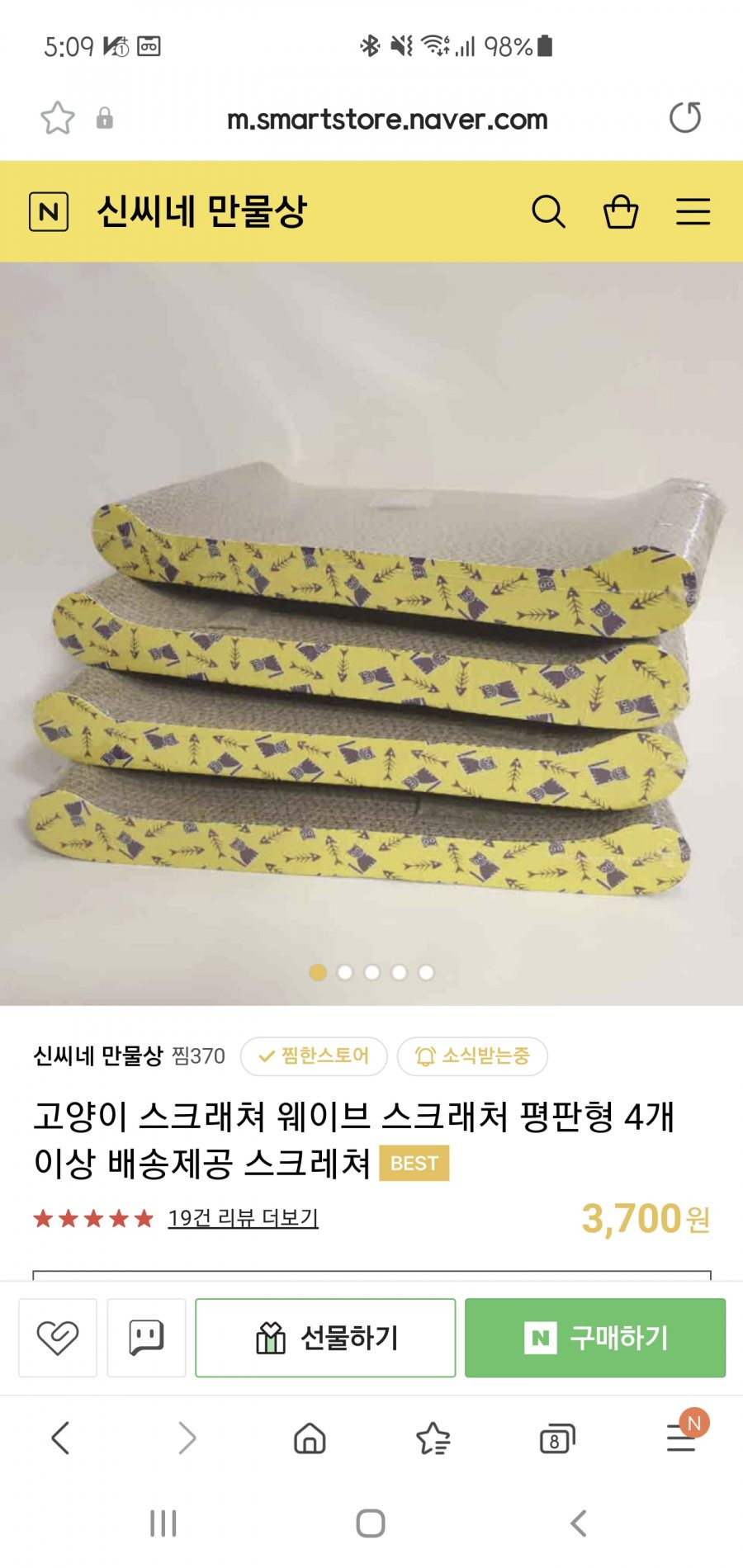Tap the 선물하기 gift button
Viewport: 743px width, 1568px height.
(325, 1338)
